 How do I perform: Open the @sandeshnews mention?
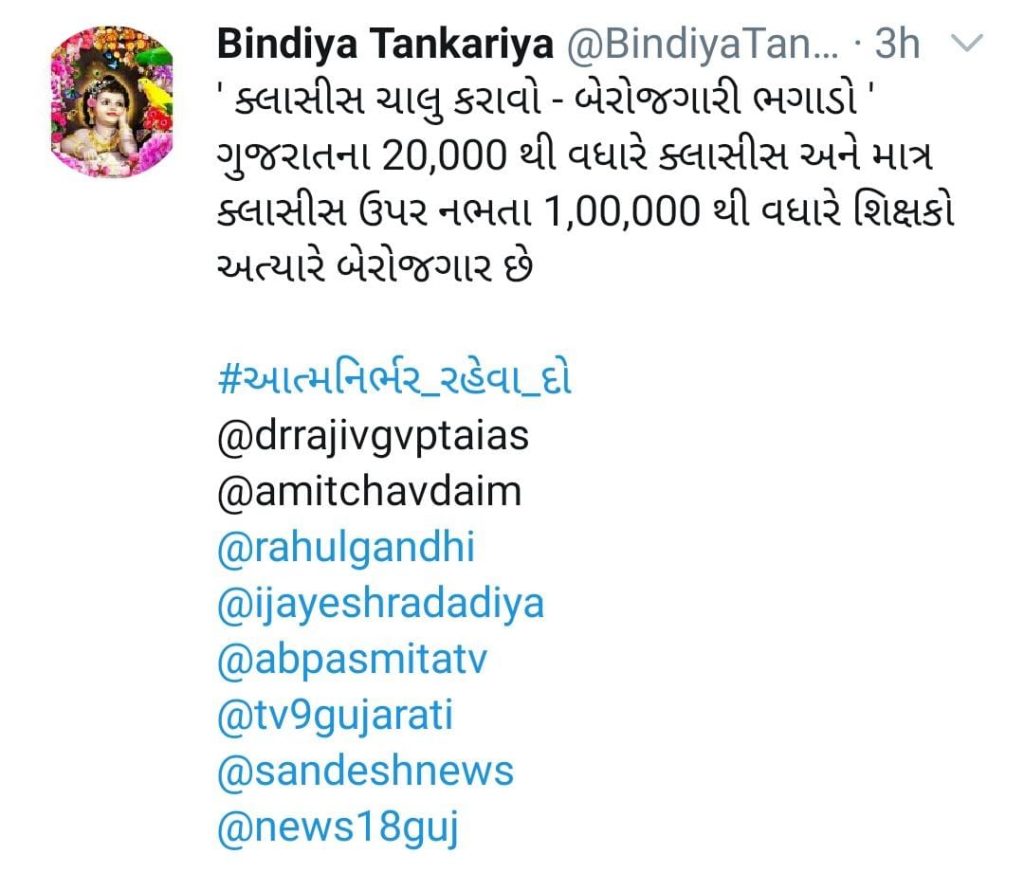coord(364,772)
